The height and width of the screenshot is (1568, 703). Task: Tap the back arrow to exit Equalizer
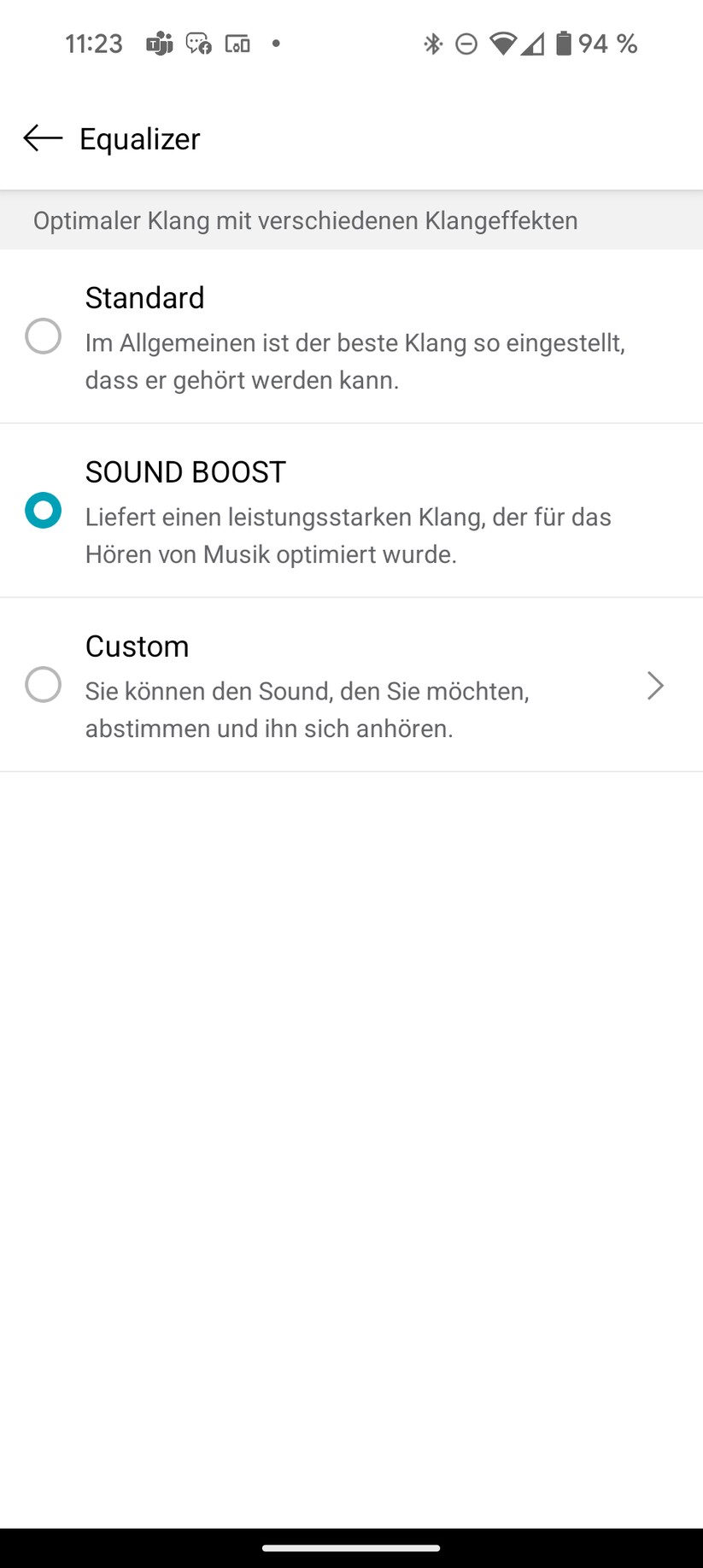click(x=41, y=138)
